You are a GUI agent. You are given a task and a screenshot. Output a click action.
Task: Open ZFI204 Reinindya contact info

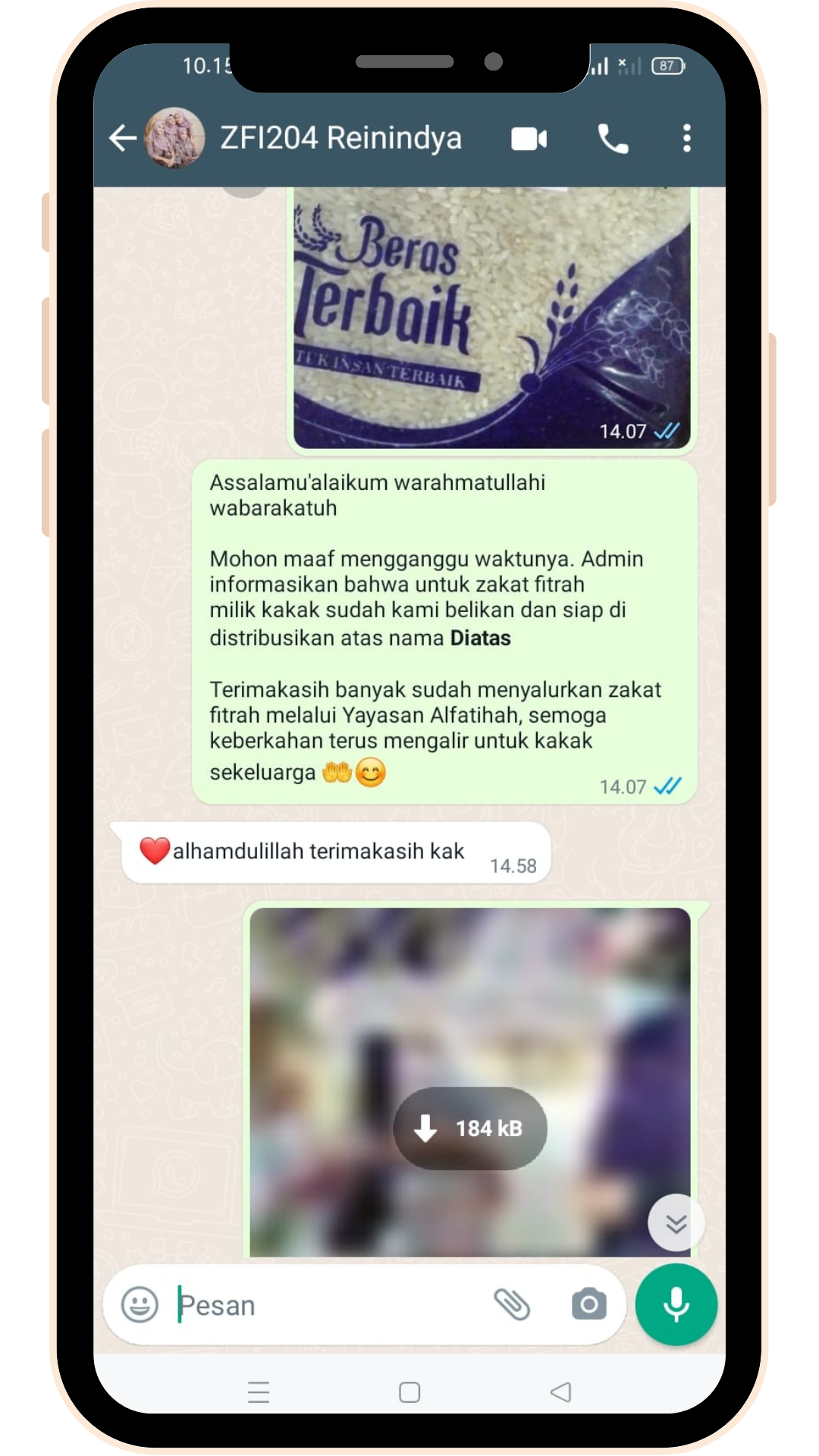pos(340,138)
